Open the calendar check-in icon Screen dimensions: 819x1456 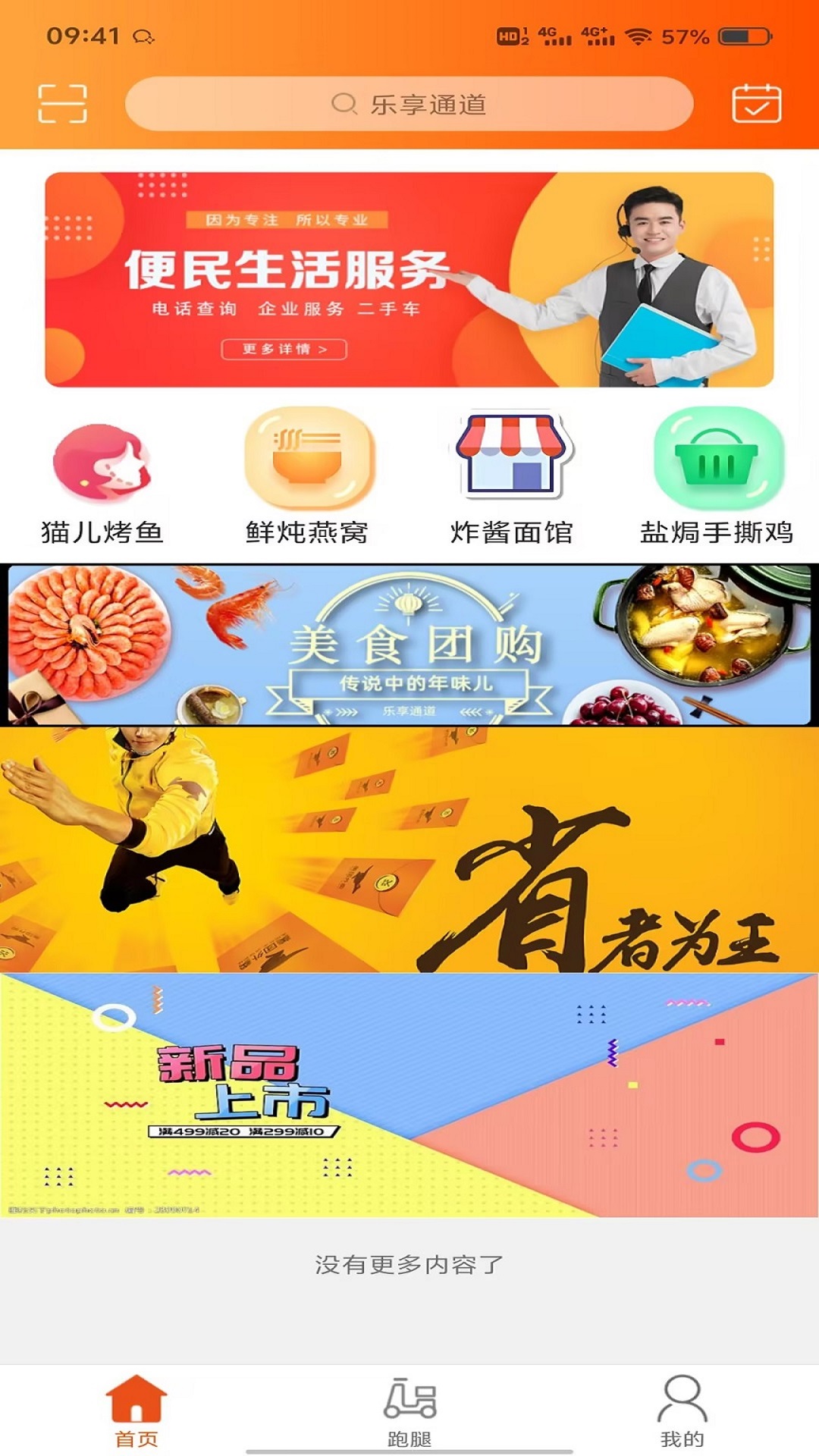coord(756,103)
